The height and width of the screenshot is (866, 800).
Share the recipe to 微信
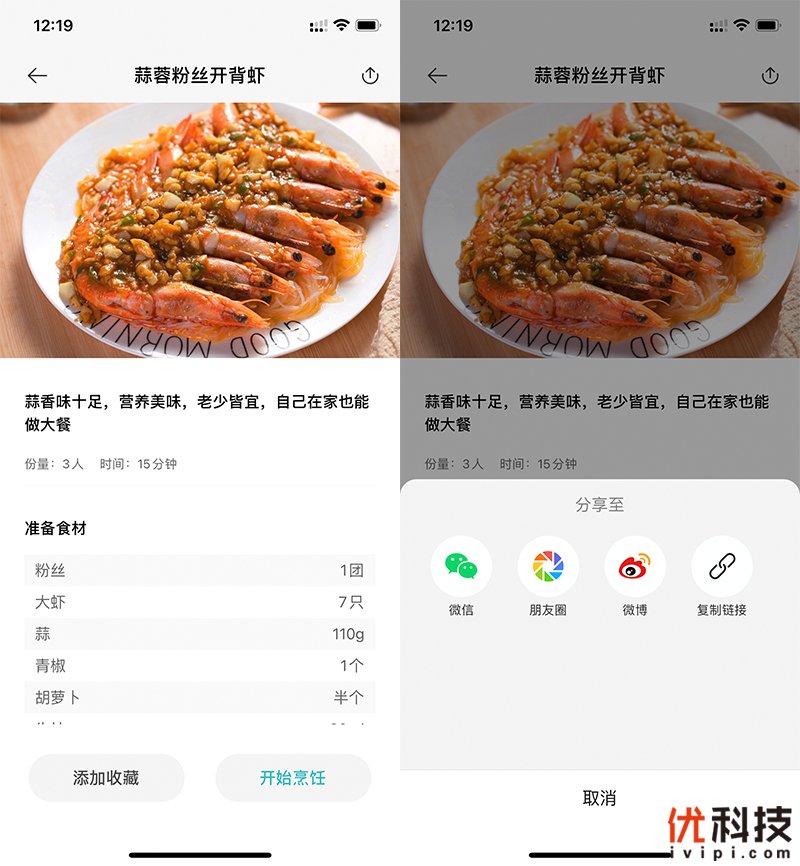point(461,567)
